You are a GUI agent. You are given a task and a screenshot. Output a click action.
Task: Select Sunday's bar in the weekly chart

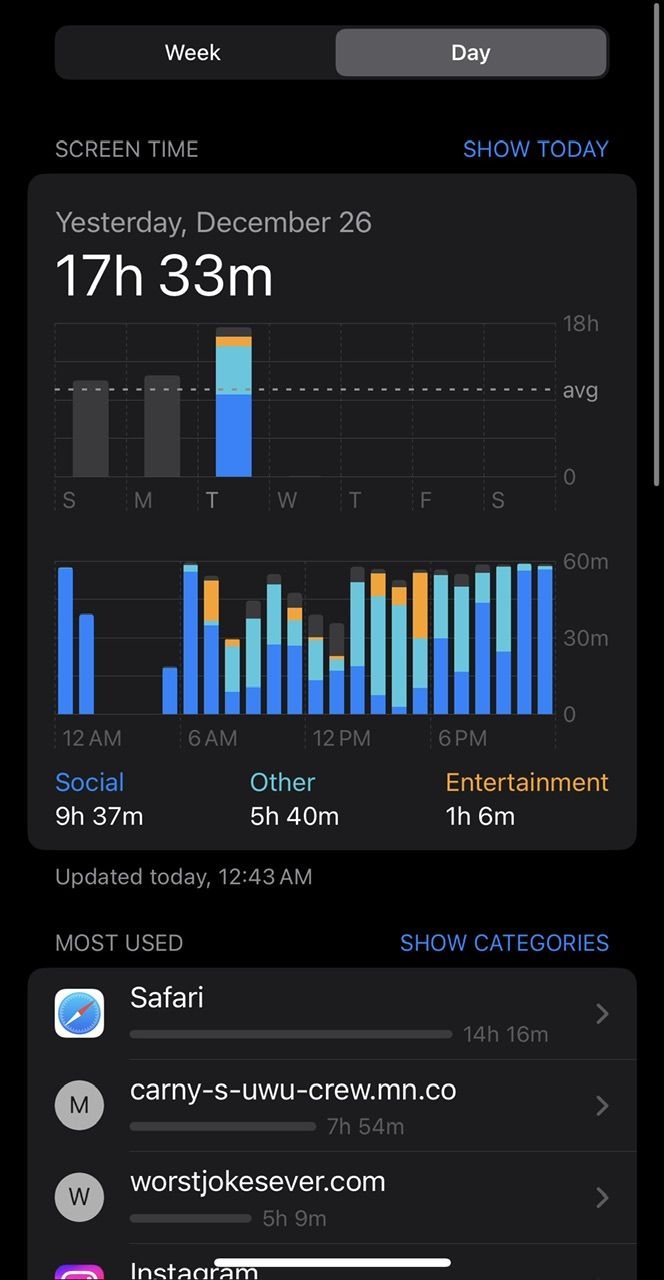tap(90, 428)
